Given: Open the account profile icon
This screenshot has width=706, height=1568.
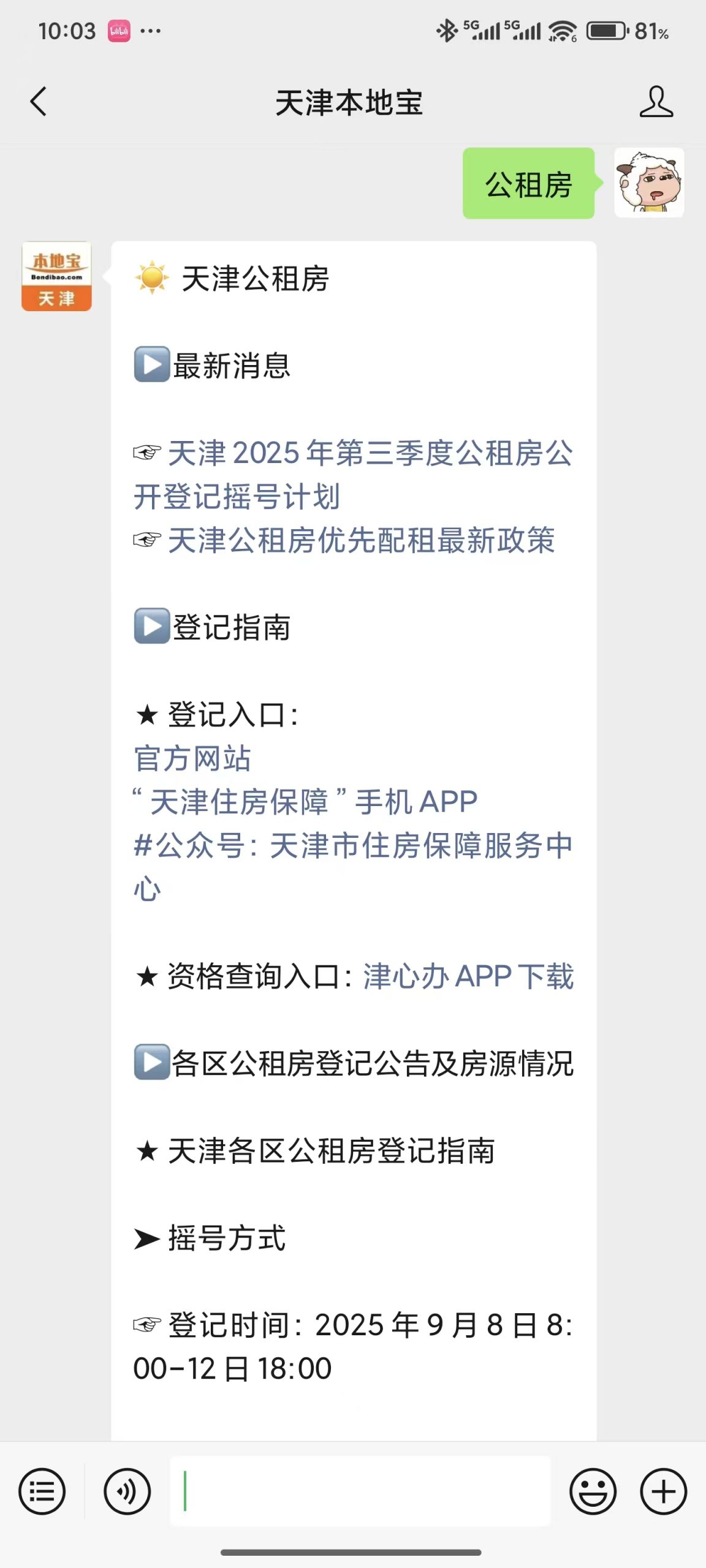Looking at the screenshot, I should coord(656,102).
